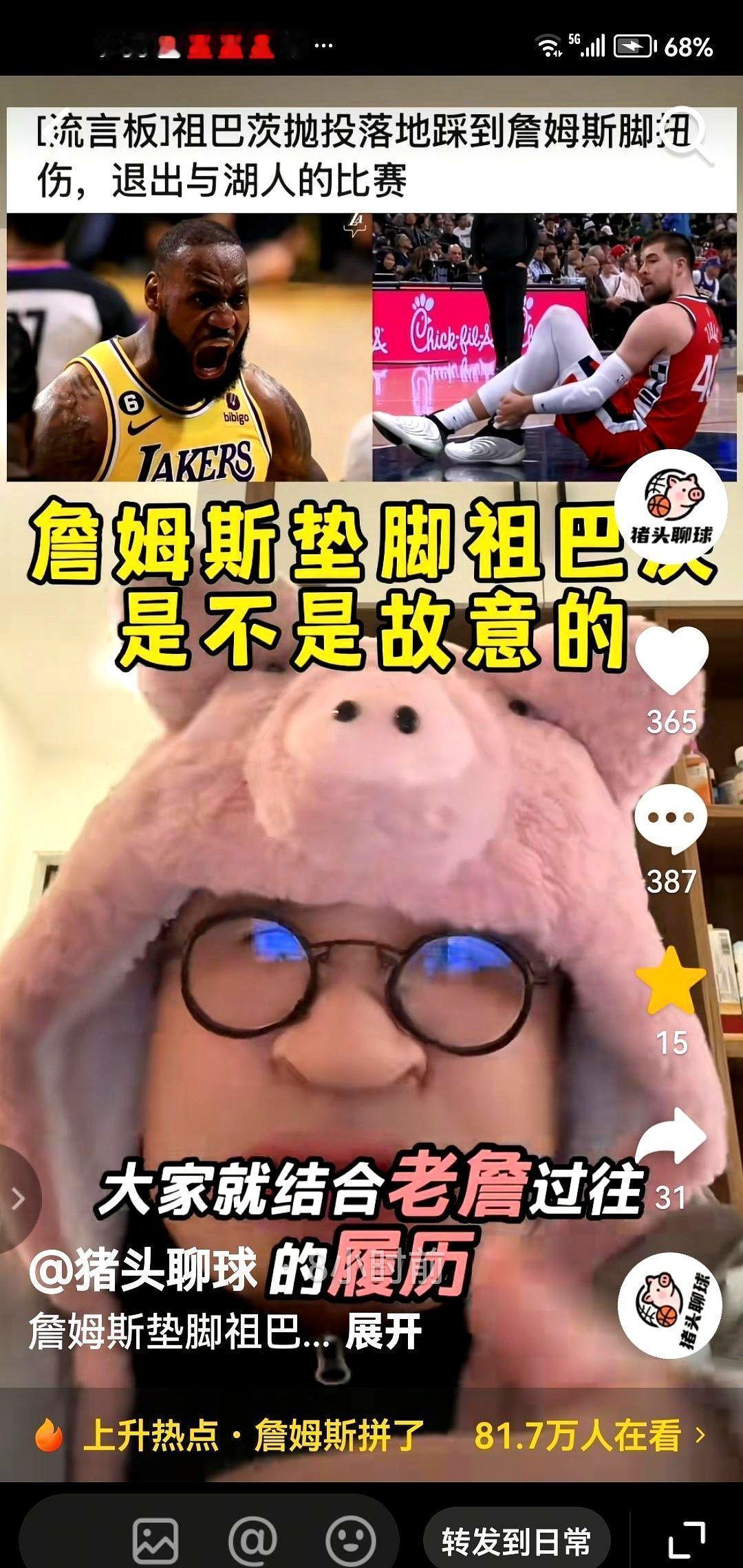Image resolution: width=743 pixels, height=1568 pixels.
Task: Tap the Wi-Fi icon in the status bar
Action: point(548,45)
